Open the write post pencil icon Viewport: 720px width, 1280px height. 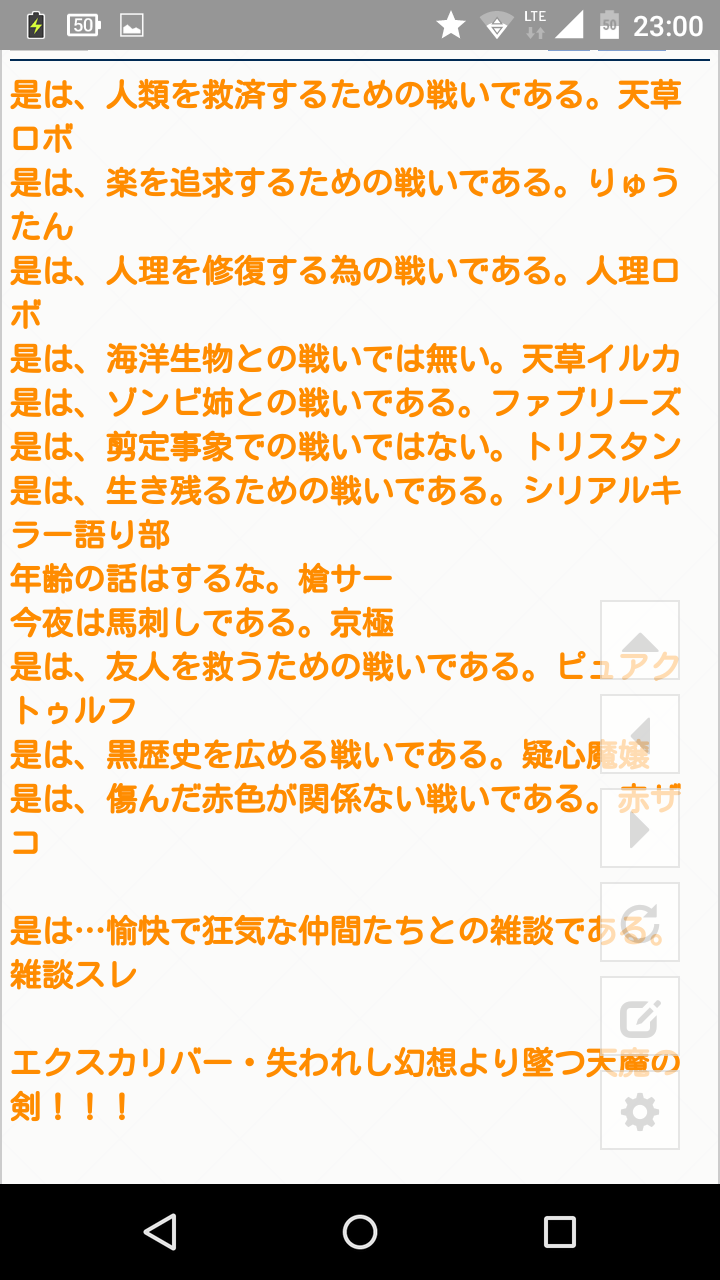[x=640, y=1017]
